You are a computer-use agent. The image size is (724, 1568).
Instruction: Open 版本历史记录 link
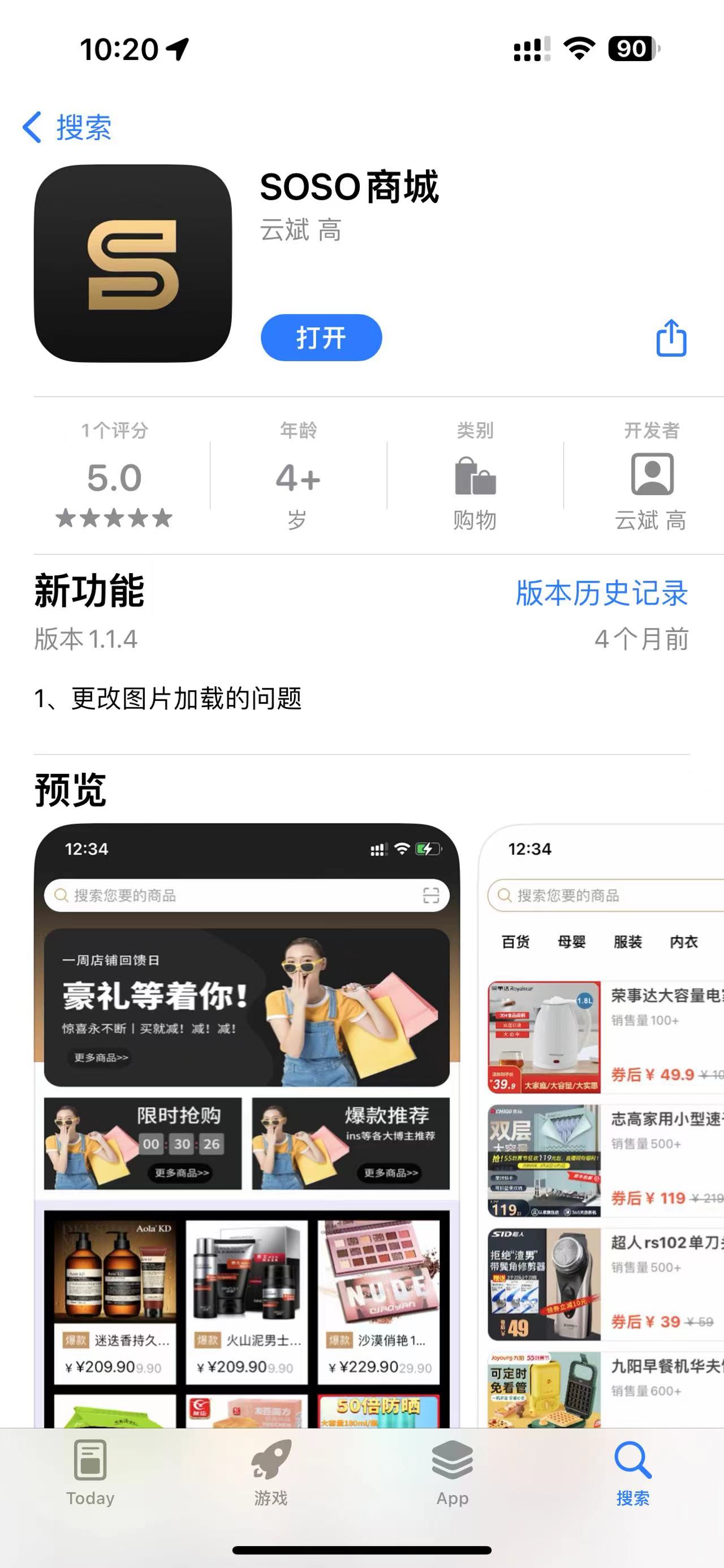coord(602,593)
